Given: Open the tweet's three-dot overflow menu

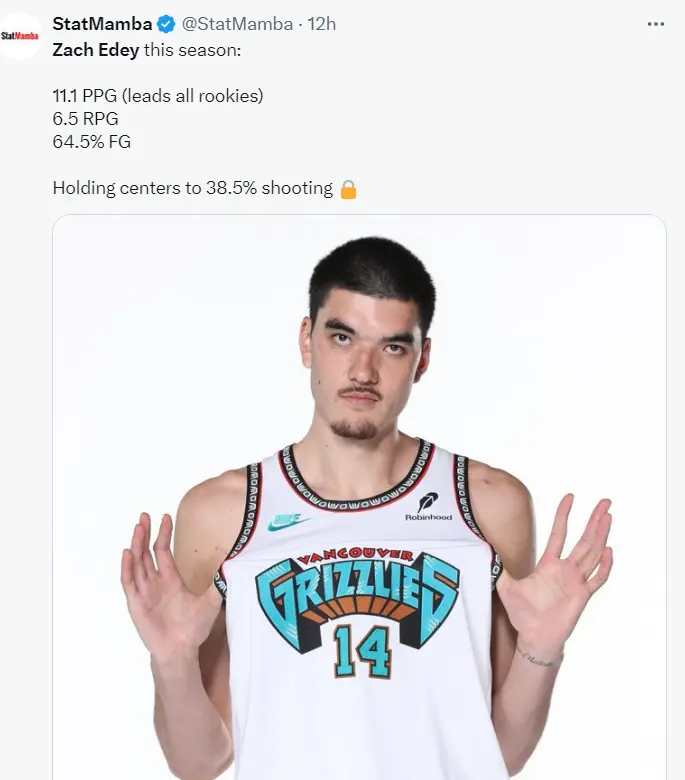Looking at the screenshot, I should click(x=656, y=24).
